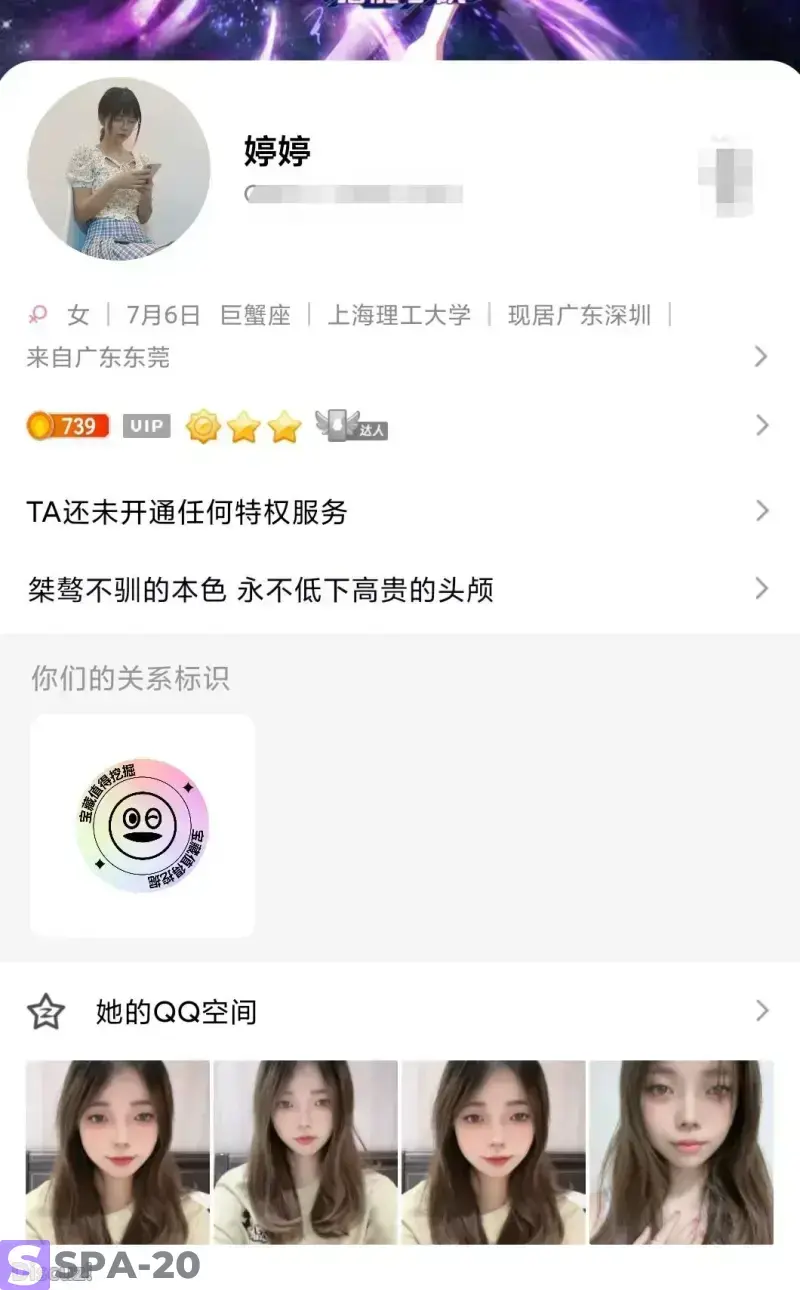Viewport: 800px width, 1290px height.
Task: Expand the personal info row with 上海理工大学
Action: 398,335
